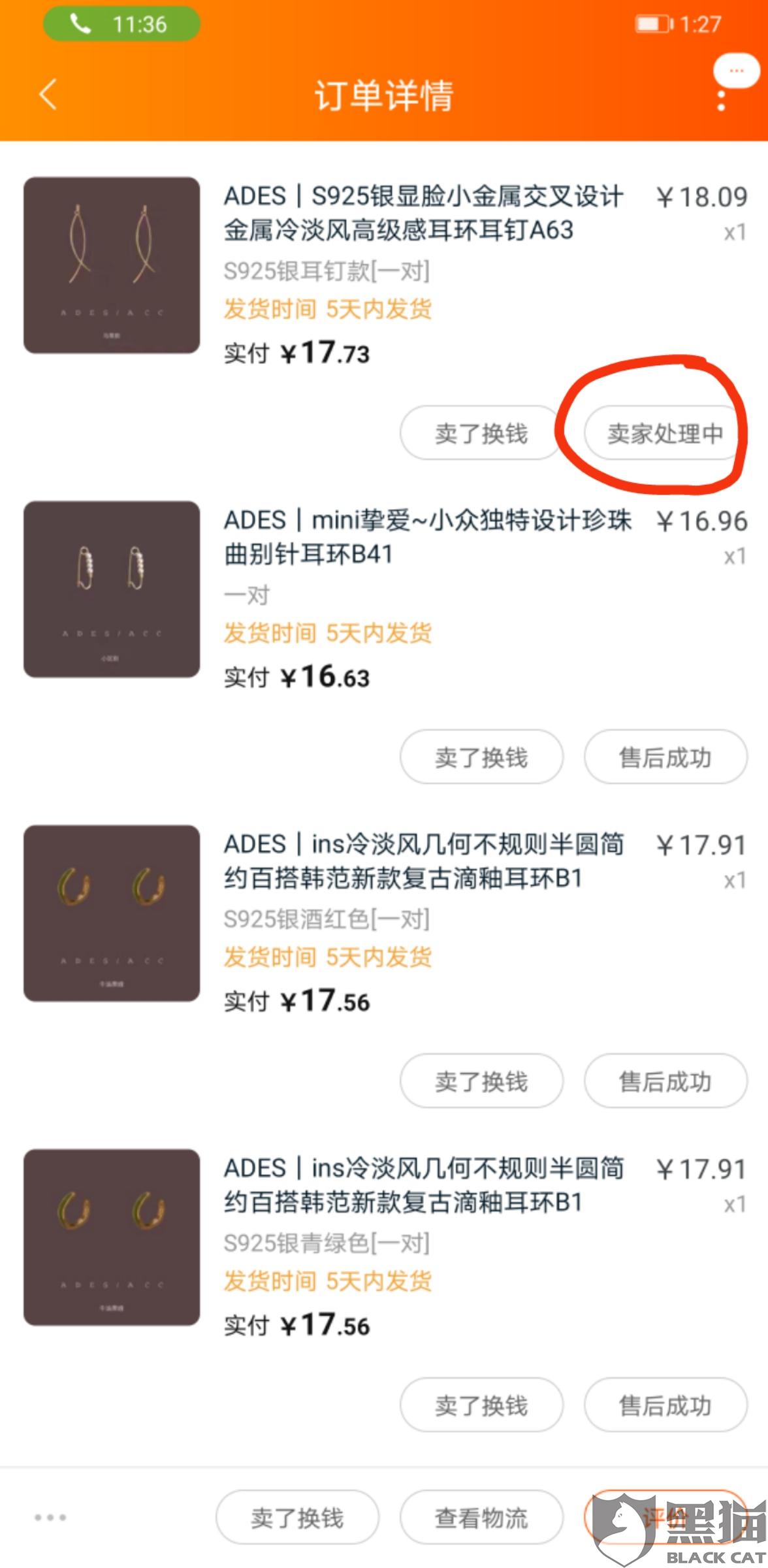Tap 卖了换钱 for the 酒红色 B1 earring
The image size is (768, 1568).
click(481, 1081)
